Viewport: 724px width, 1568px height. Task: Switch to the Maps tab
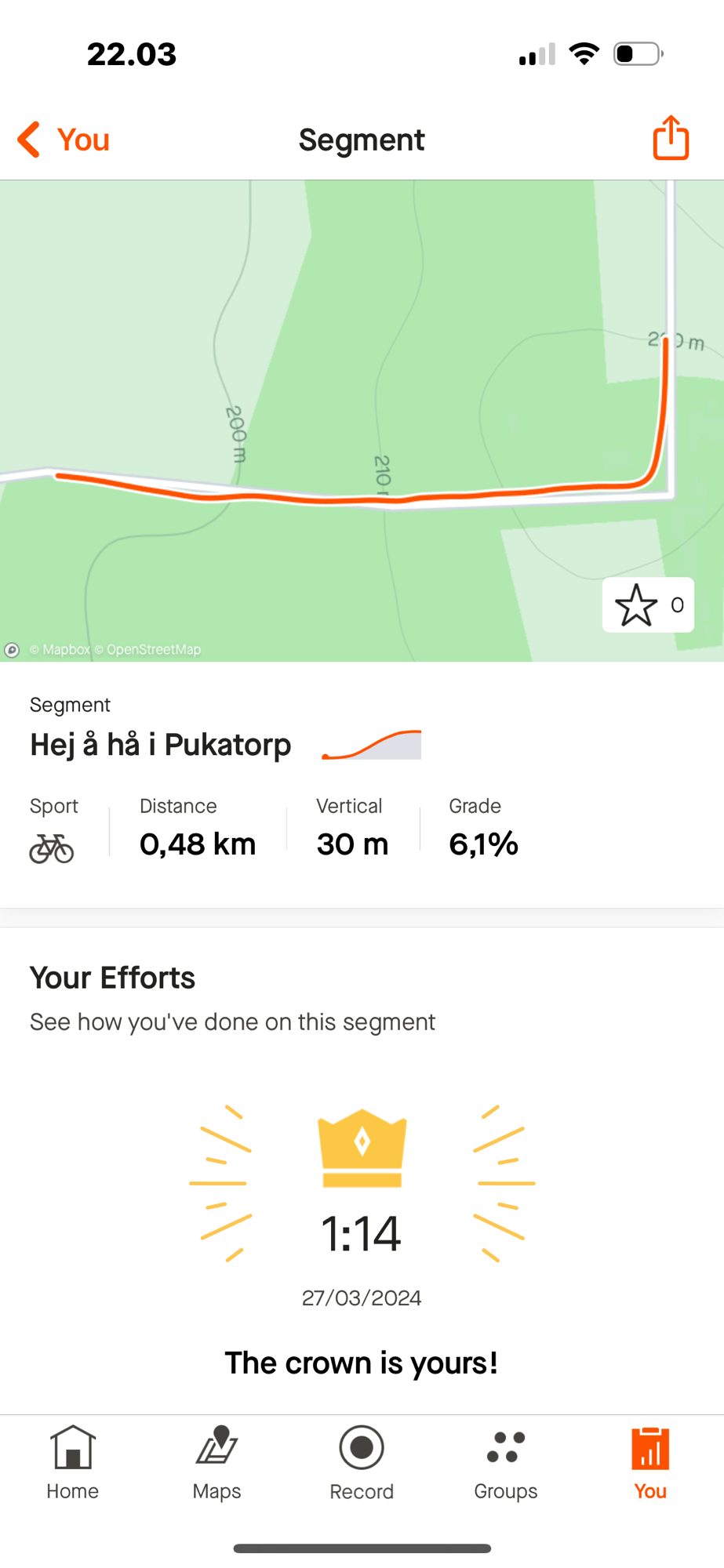tap(216, 1462)
